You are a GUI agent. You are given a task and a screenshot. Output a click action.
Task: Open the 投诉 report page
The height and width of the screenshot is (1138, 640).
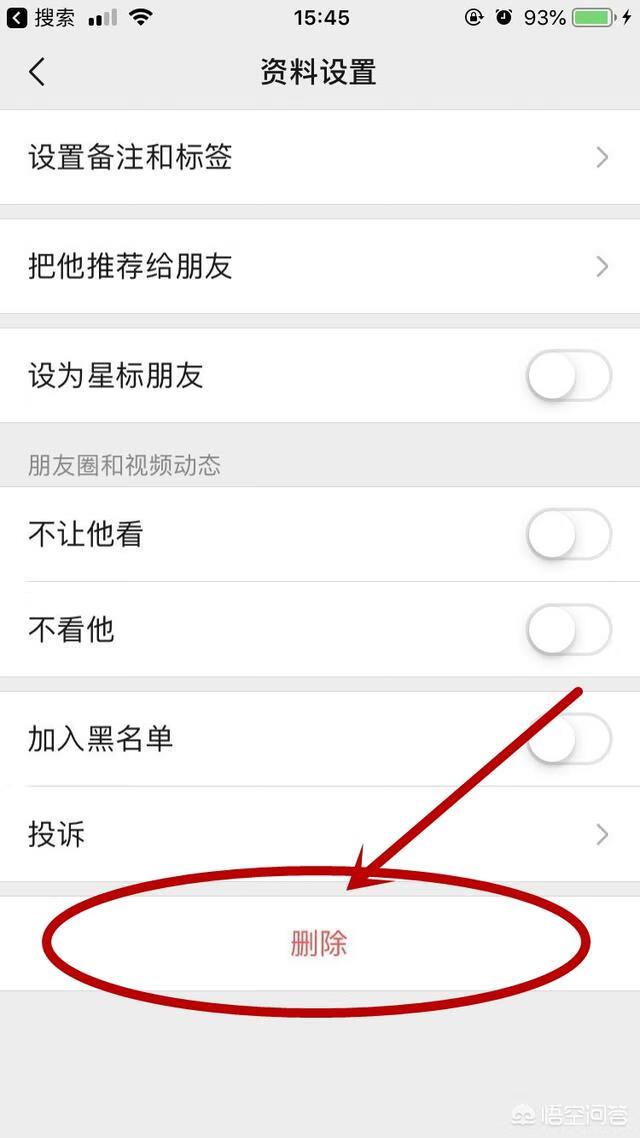[320, 834]
